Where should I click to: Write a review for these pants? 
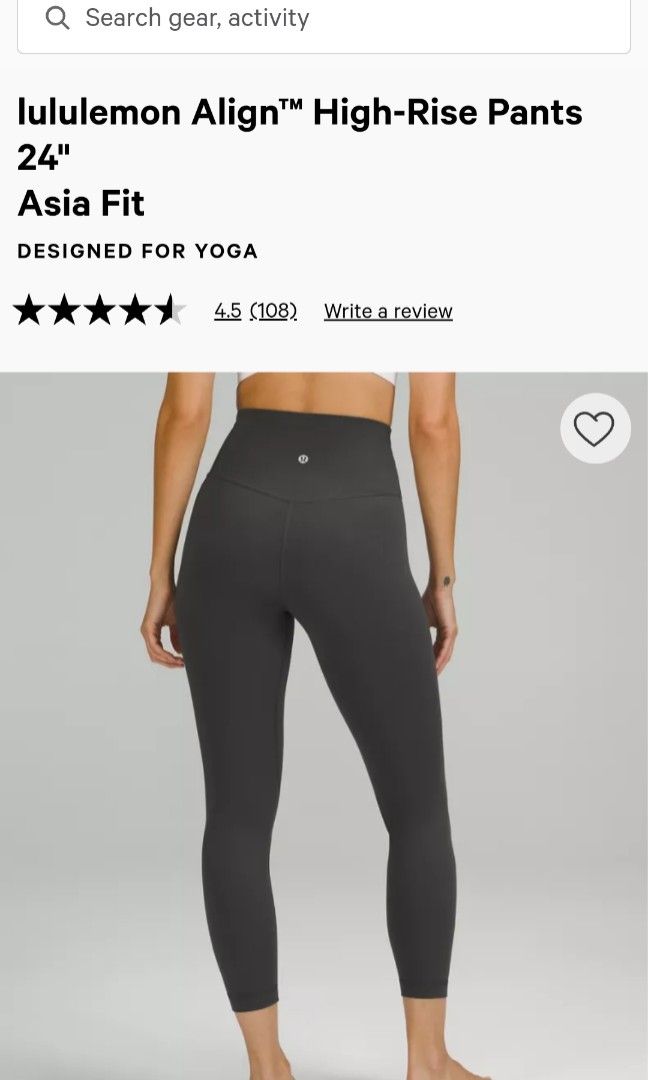click(x=388, y=311)
